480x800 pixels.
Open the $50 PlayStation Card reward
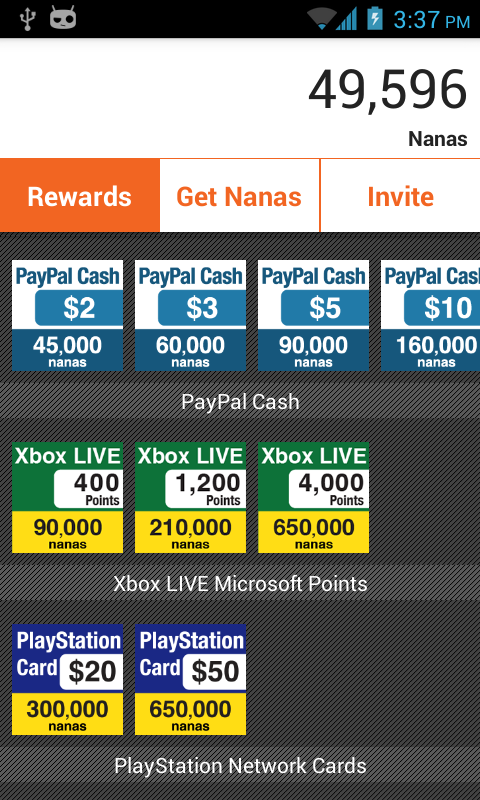[190, 680]
